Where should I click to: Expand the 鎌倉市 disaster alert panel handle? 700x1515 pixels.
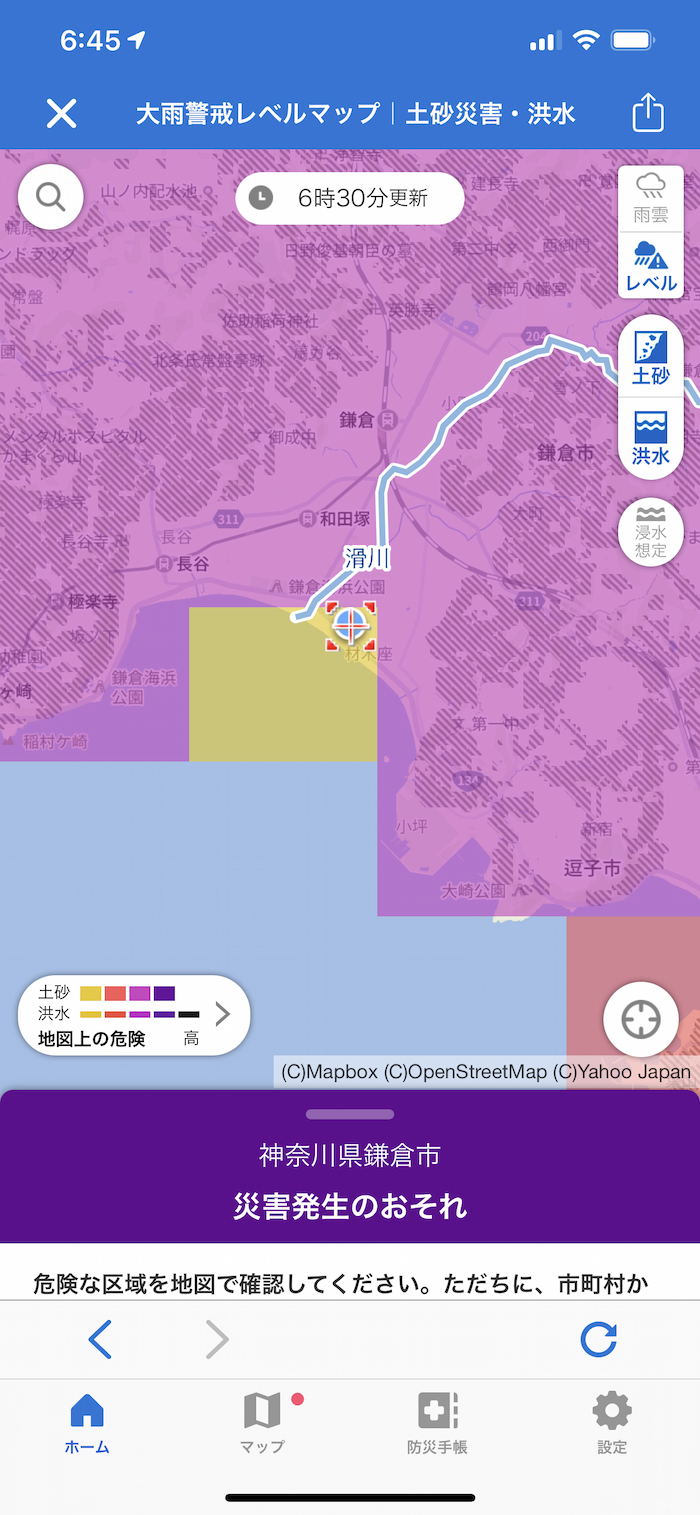[x=350, y=1114]
